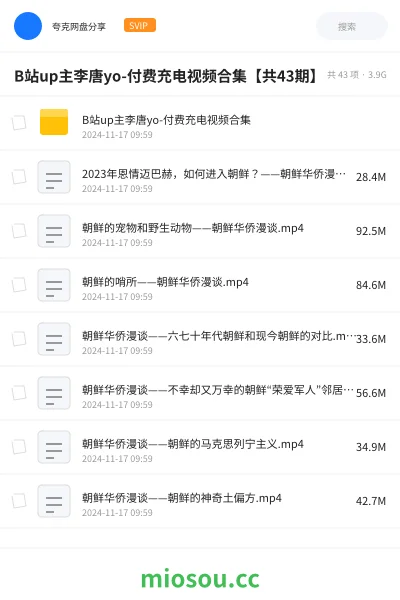Select the checkbox for the 付费充电视频合集 folder
The height and width of the screenshot is (600, 400).
[x=19, y=123]
